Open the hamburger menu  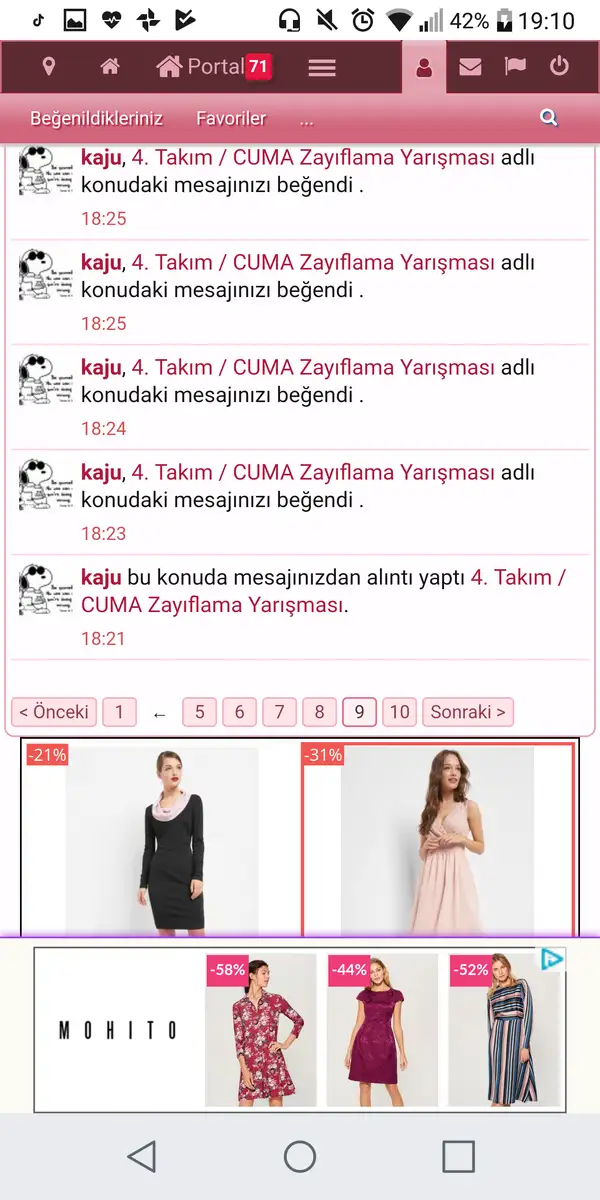click(x=321, y=68)
